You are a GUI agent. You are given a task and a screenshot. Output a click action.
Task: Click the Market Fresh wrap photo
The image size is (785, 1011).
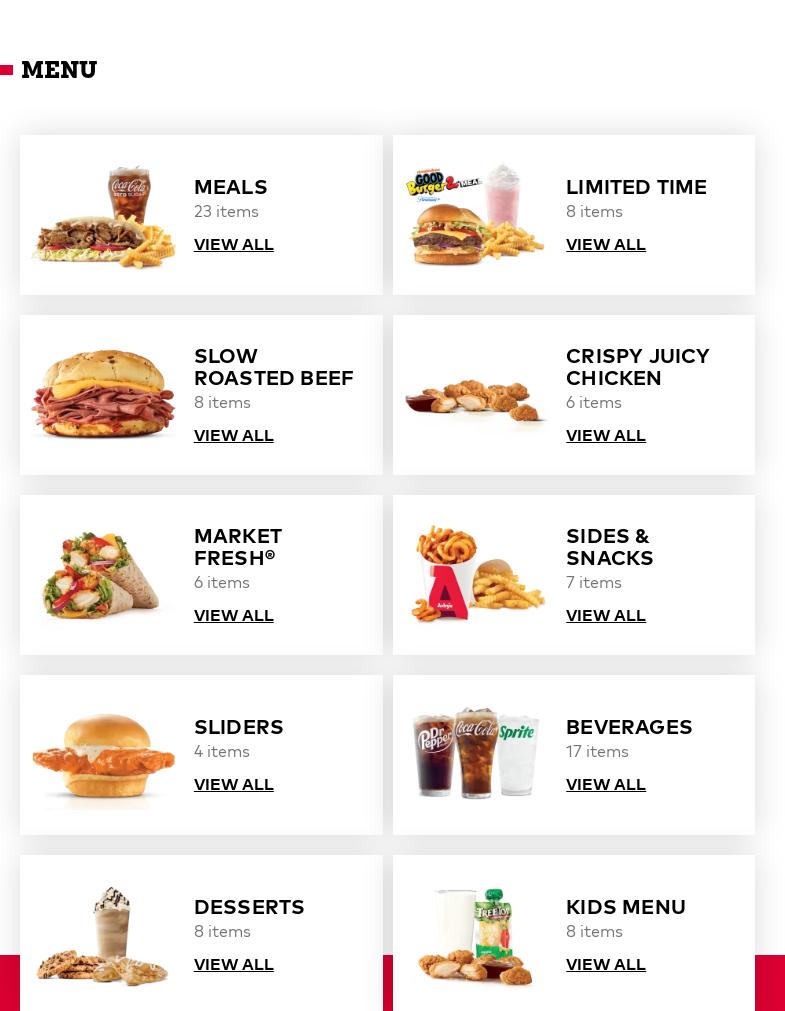[103, 575]
